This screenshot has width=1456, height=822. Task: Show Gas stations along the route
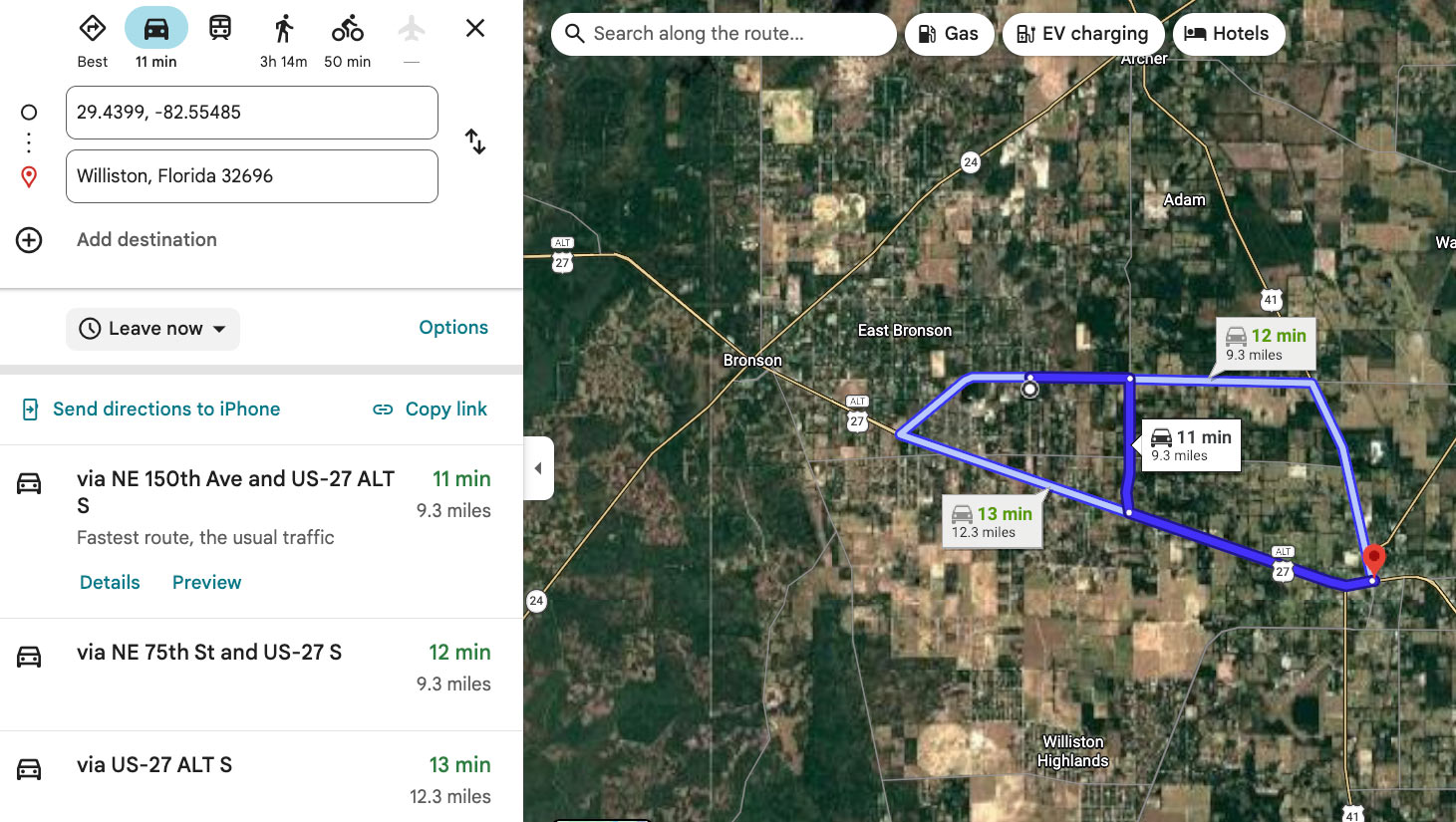949,34
